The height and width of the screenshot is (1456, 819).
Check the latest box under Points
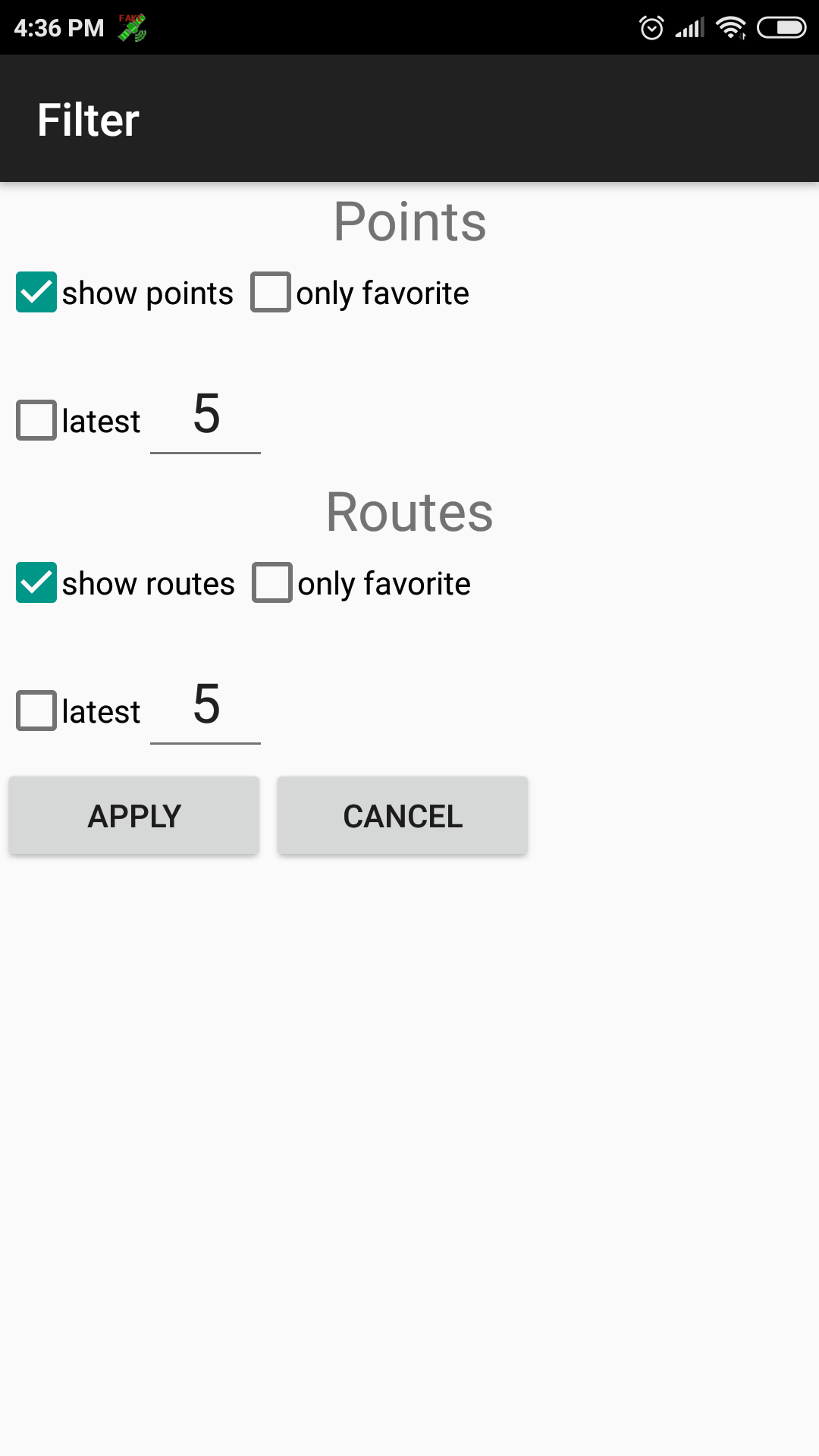36,420
